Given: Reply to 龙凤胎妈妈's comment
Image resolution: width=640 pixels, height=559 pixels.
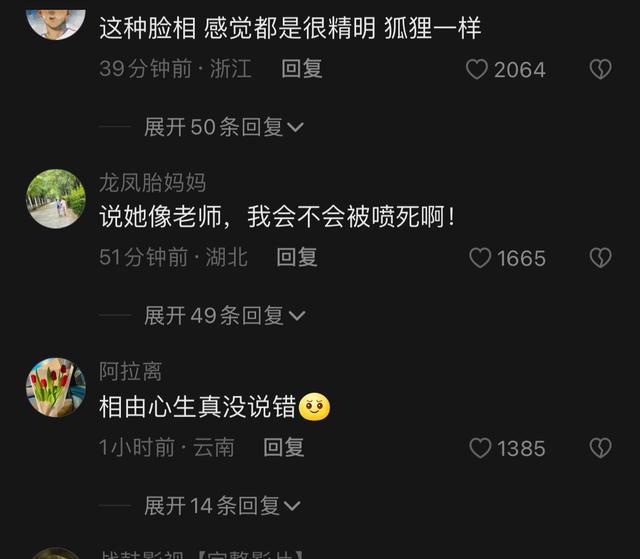Looking at the screenshot, I should (297, 257).
